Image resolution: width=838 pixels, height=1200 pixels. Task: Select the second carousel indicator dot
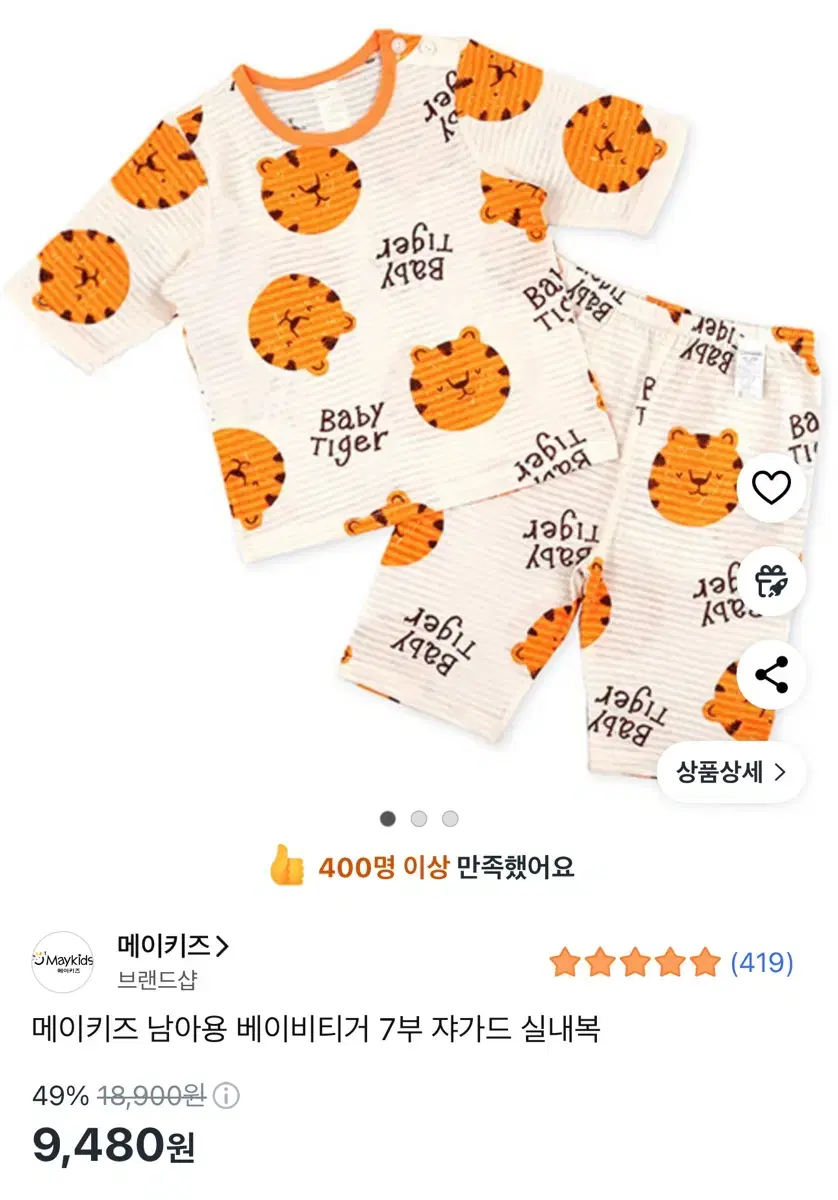coord(419,819)
